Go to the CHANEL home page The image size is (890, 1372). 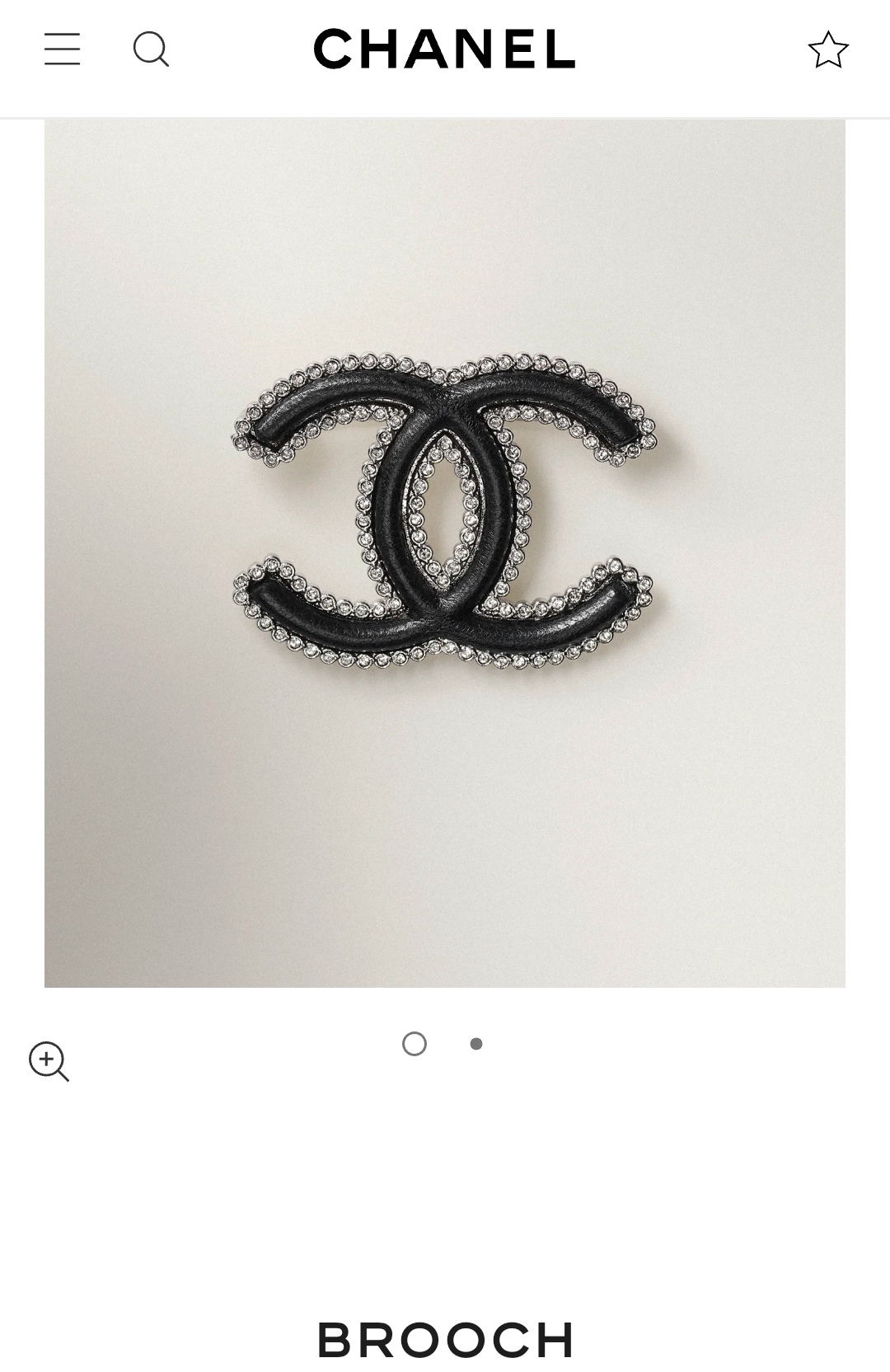(x=444, y=49)
